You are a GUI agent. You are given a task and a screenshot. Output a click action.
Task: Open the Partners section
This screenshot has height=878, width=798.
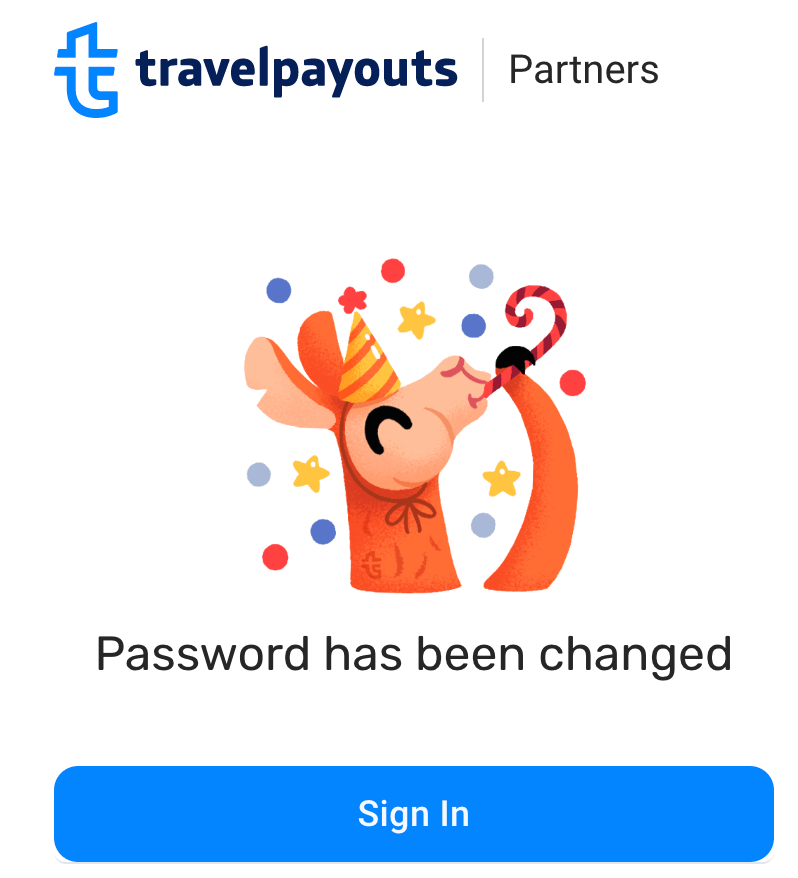click(x=584, y=69)
